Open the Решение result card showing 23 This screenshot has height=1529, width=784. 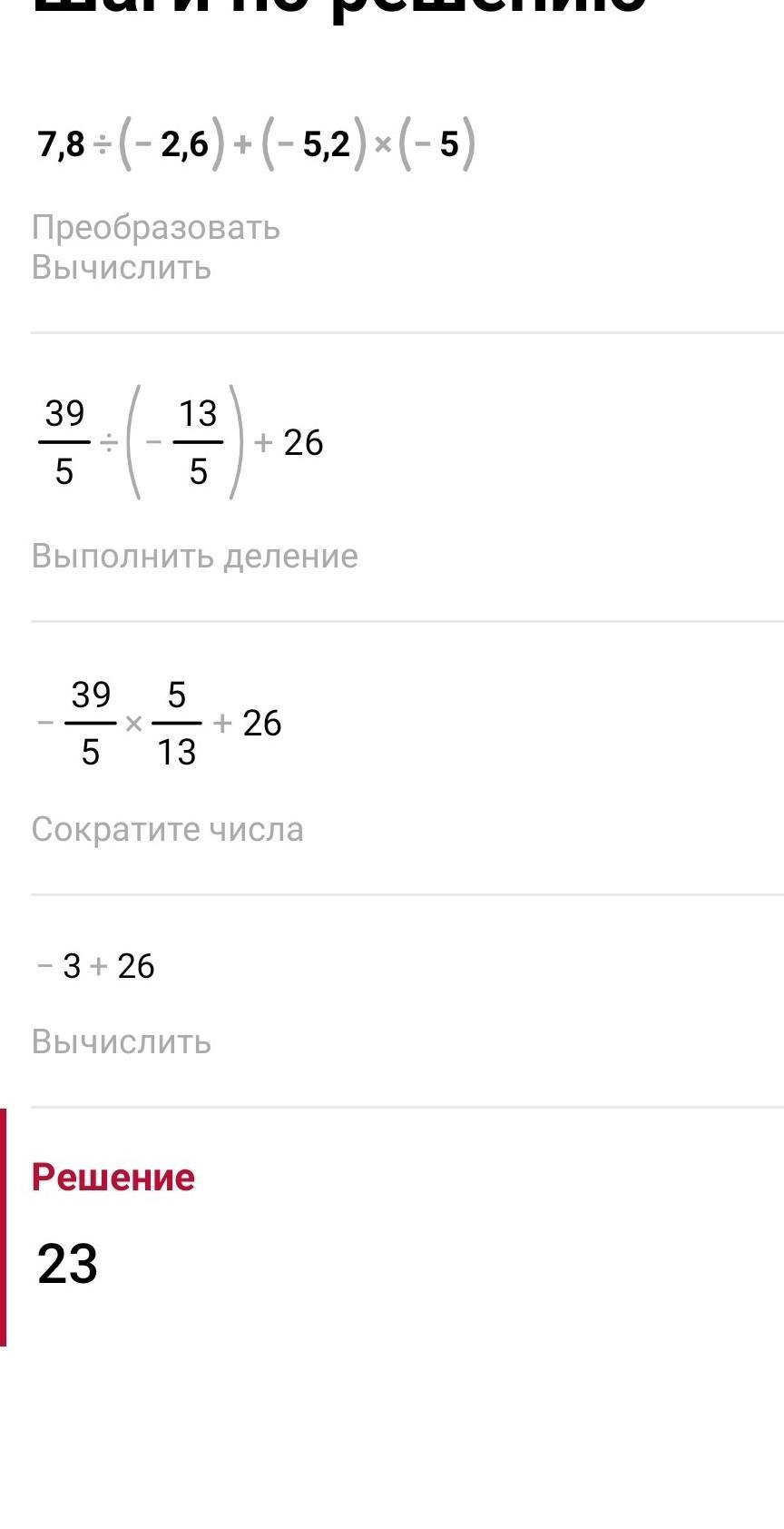392,1228
